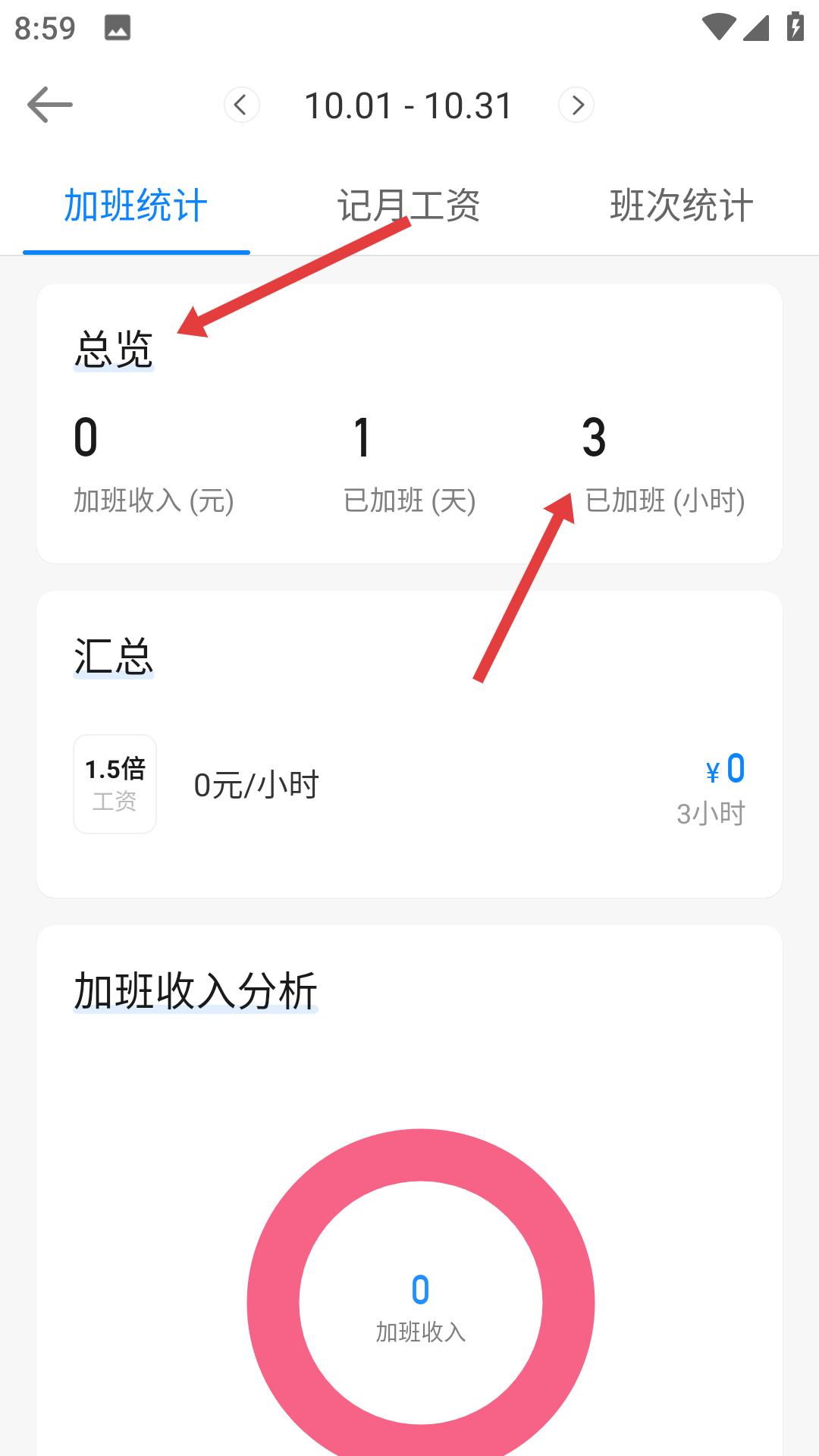The width and height of the screenshot is (819, 1456).
Task: Click the ¥0 amount beside 3小时
Action: tap(724, 767)
